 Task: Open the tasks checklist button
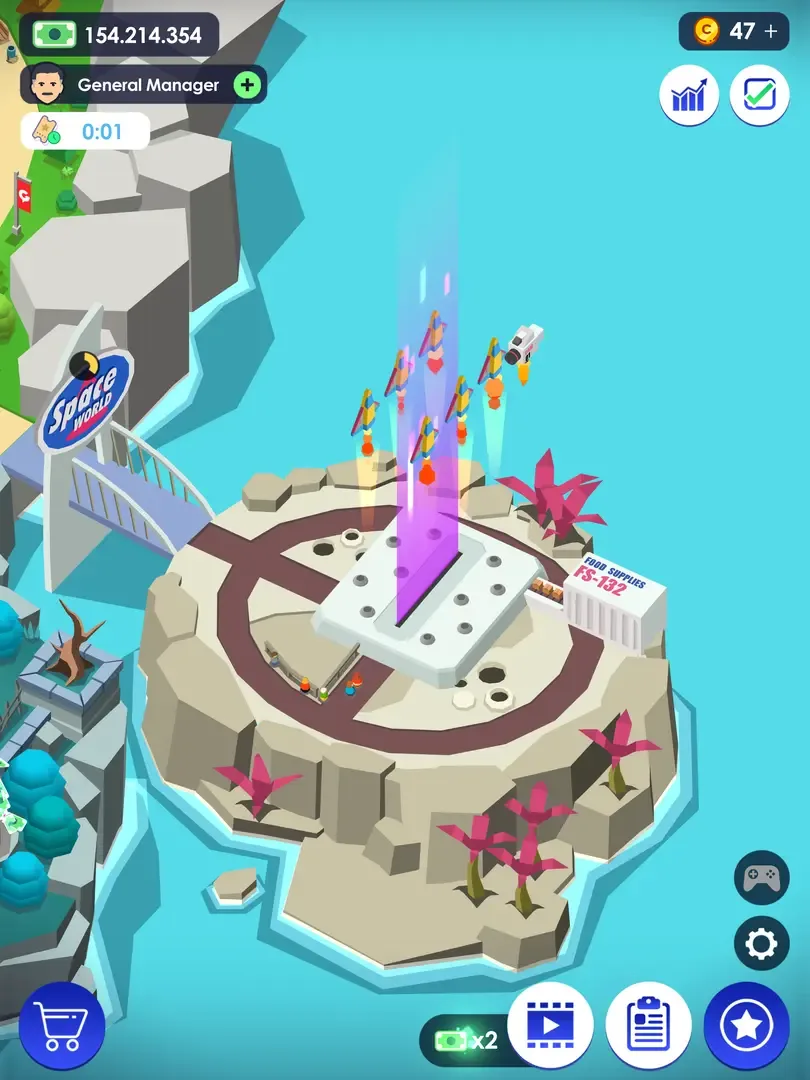(x=759, y=96)
